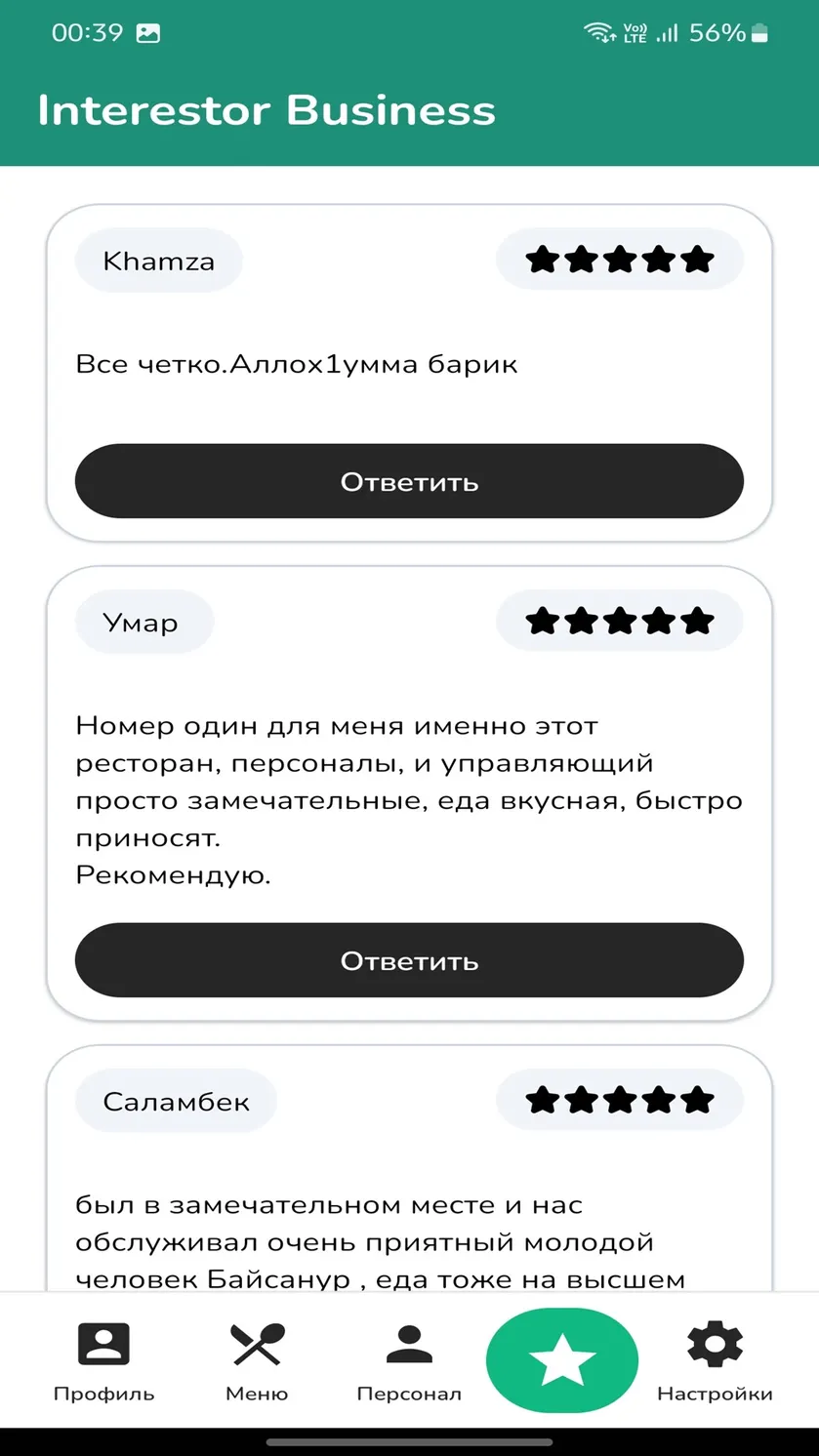The image size is (819, 1456).
Task: Go to the Персонал tab
Action: click(x=409, y=1362)
